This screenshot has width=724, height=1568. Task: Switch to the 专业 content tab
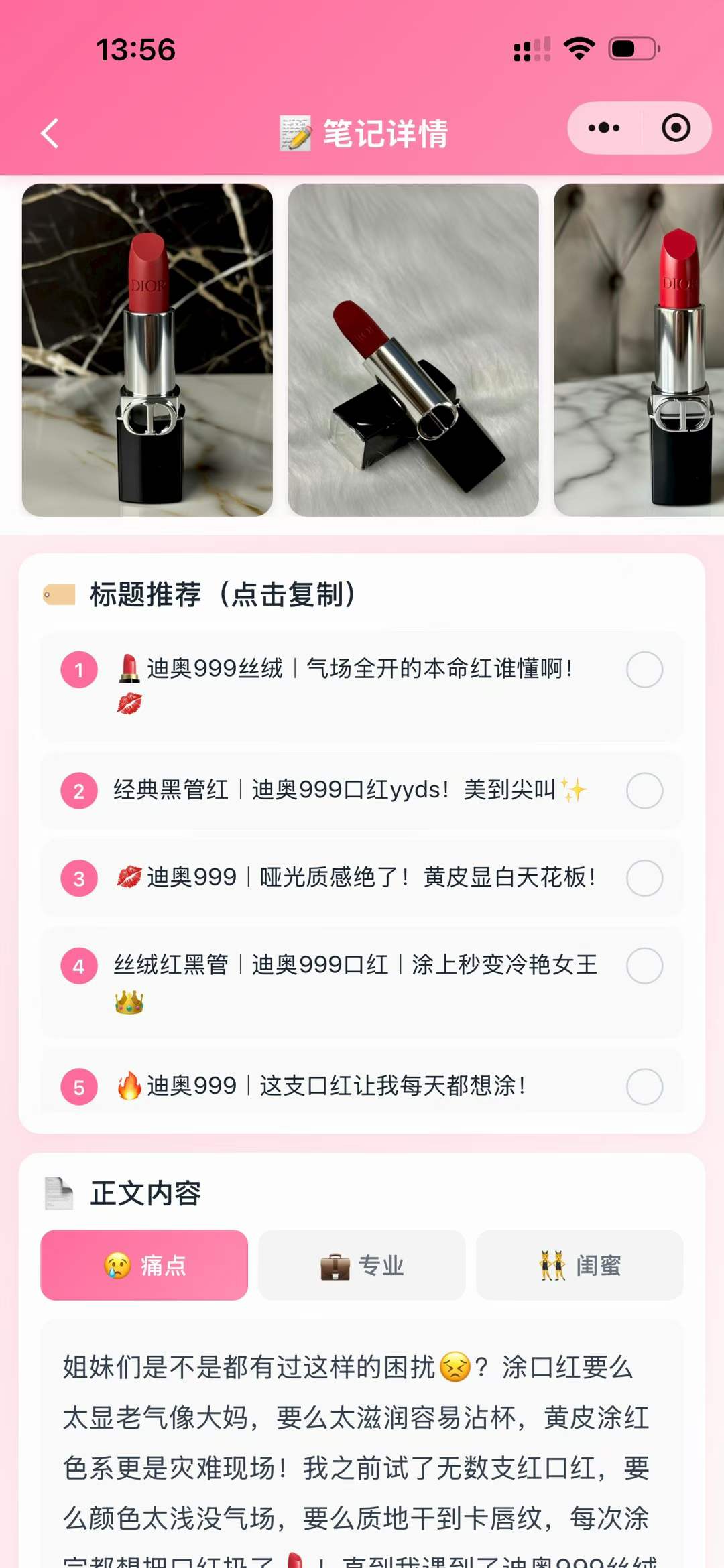[x=362, y=1265]
